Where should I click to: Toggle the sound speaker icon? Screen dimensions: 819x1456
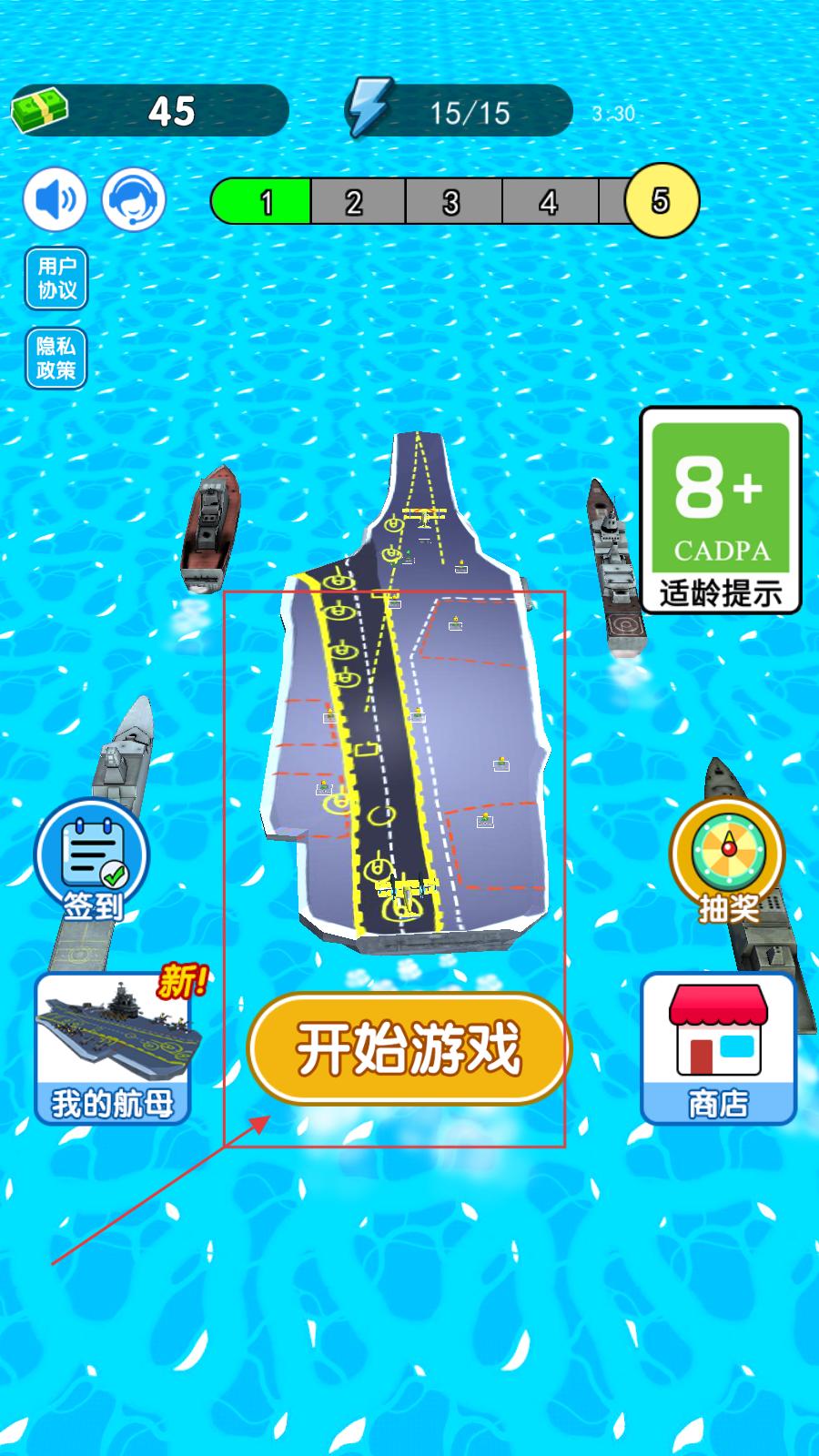[x=56, y=199]
